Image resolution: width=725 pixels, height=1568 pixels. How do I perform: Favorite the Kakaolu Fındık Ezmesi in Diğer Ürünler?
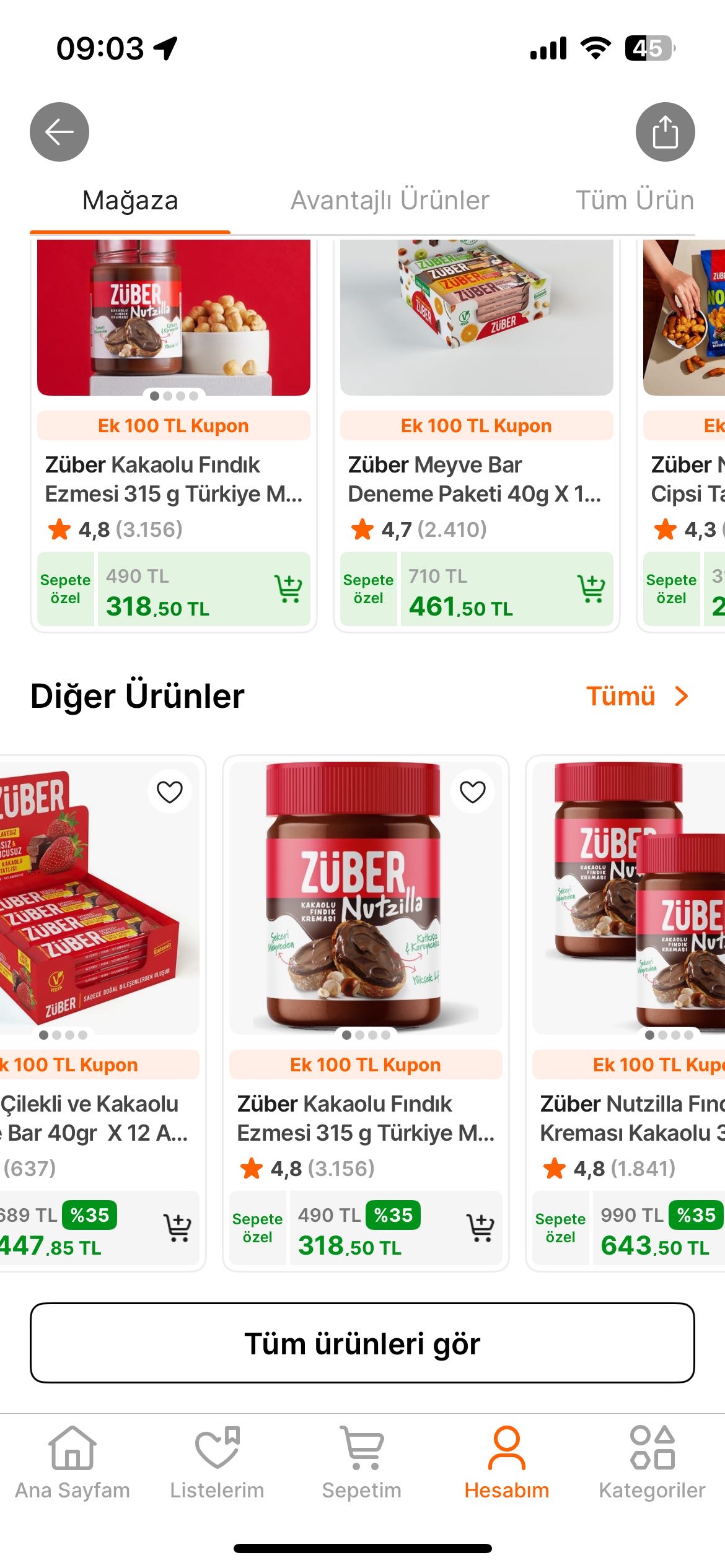pyautogui.click(x=472, y=791)
